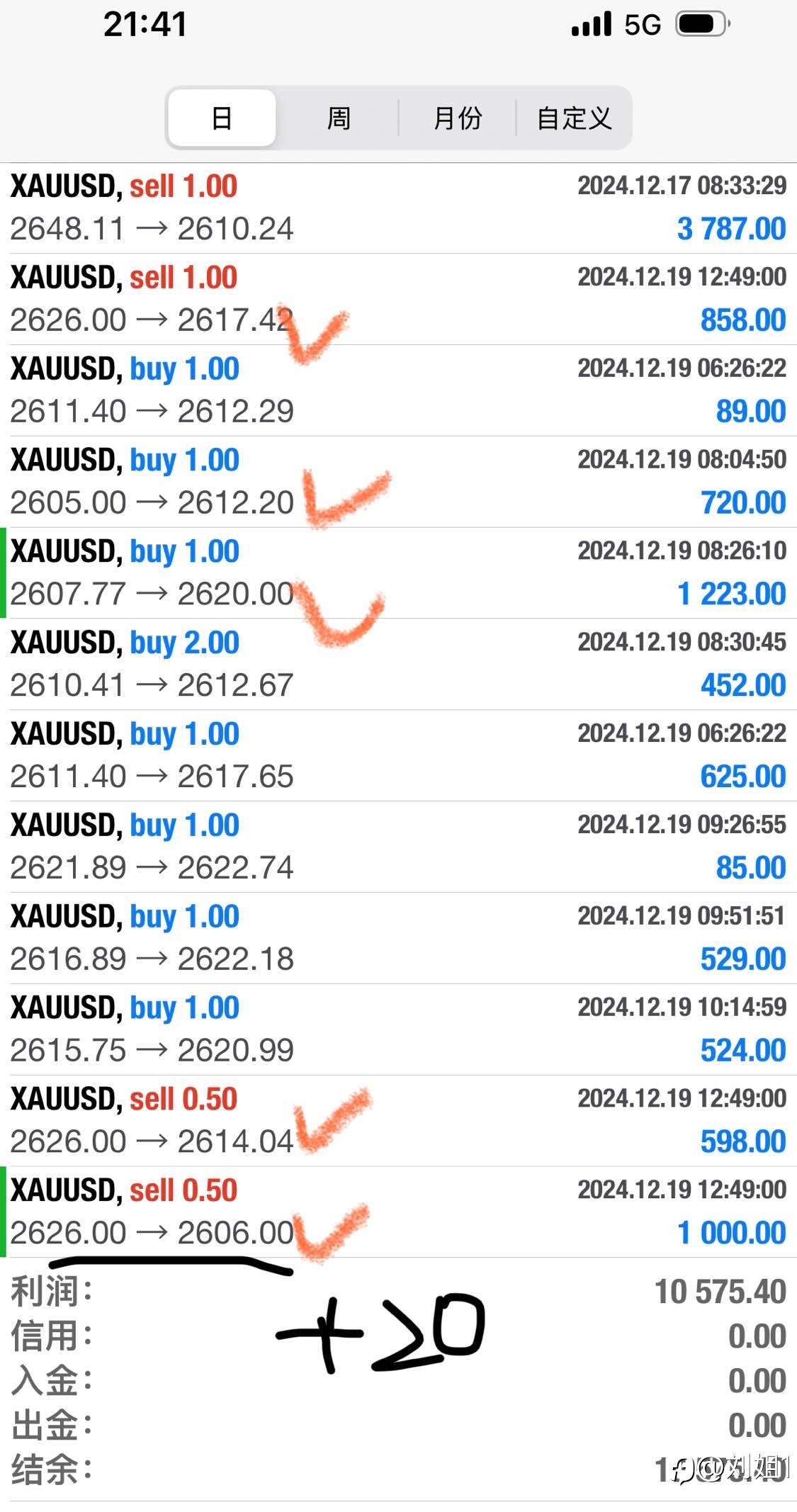
Task: Open the buy trade showing 720.00 profit
Action: pyautogui.click(x=398, y=483)
